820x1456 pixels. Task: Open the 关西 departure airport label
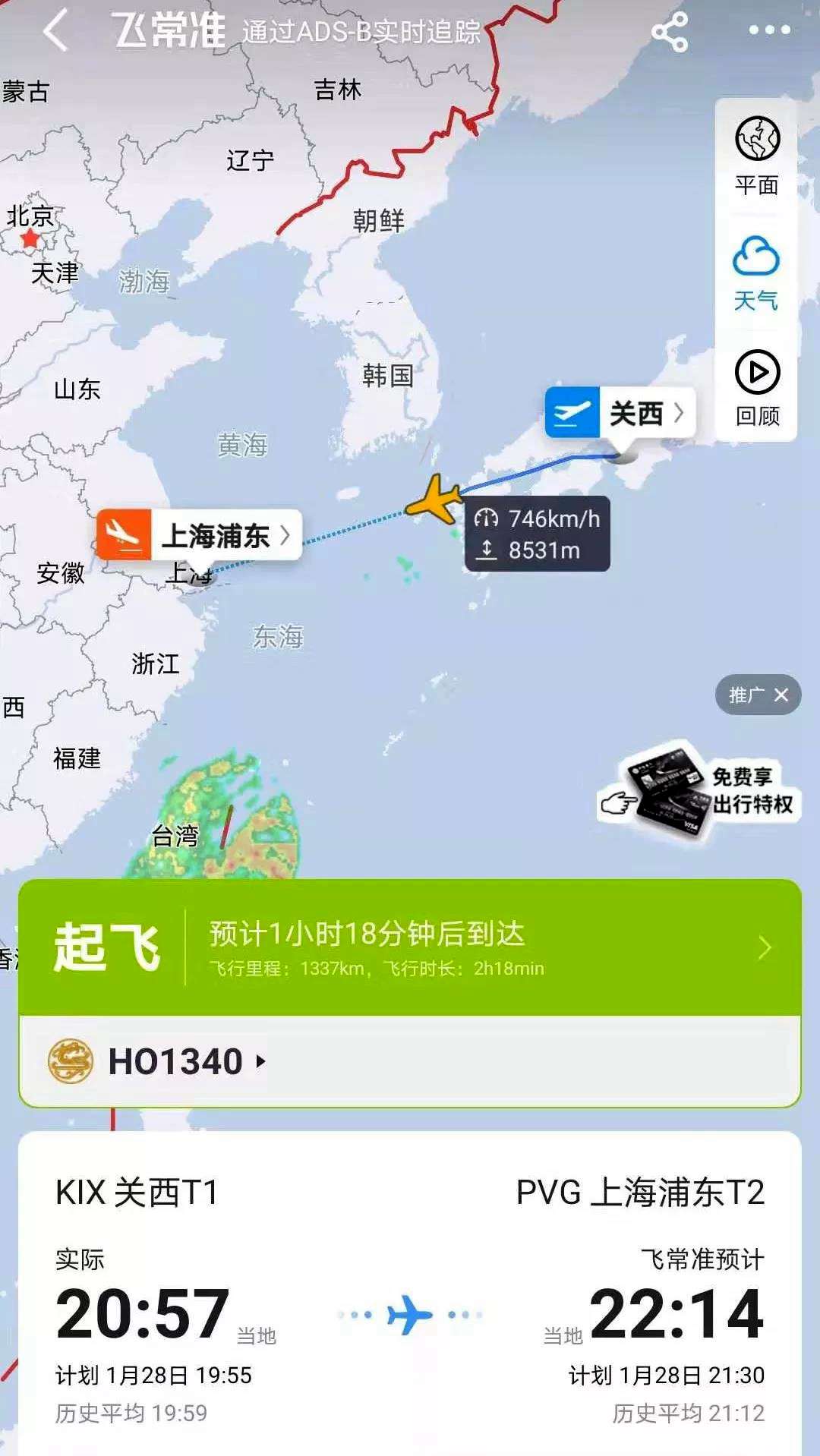click(x=620, y=412)
